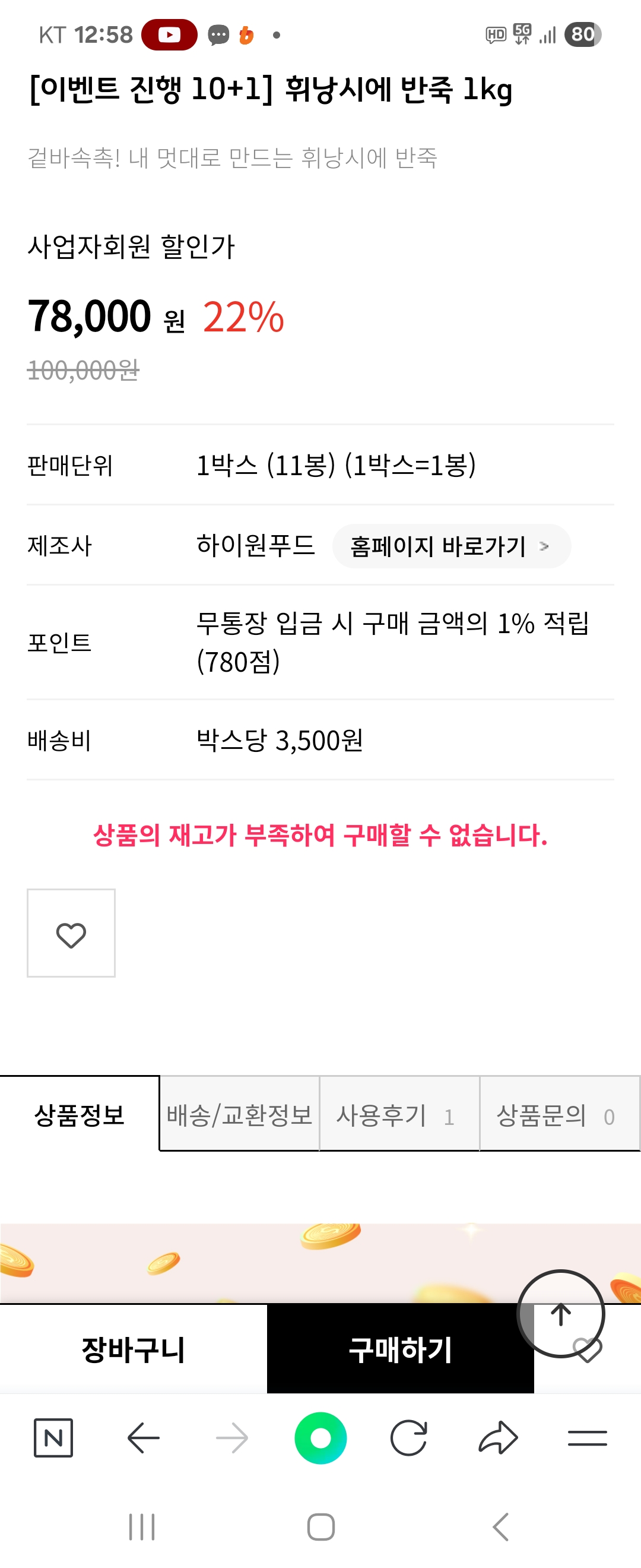Share this product page
The image size is (641, 1568).
498,1438
